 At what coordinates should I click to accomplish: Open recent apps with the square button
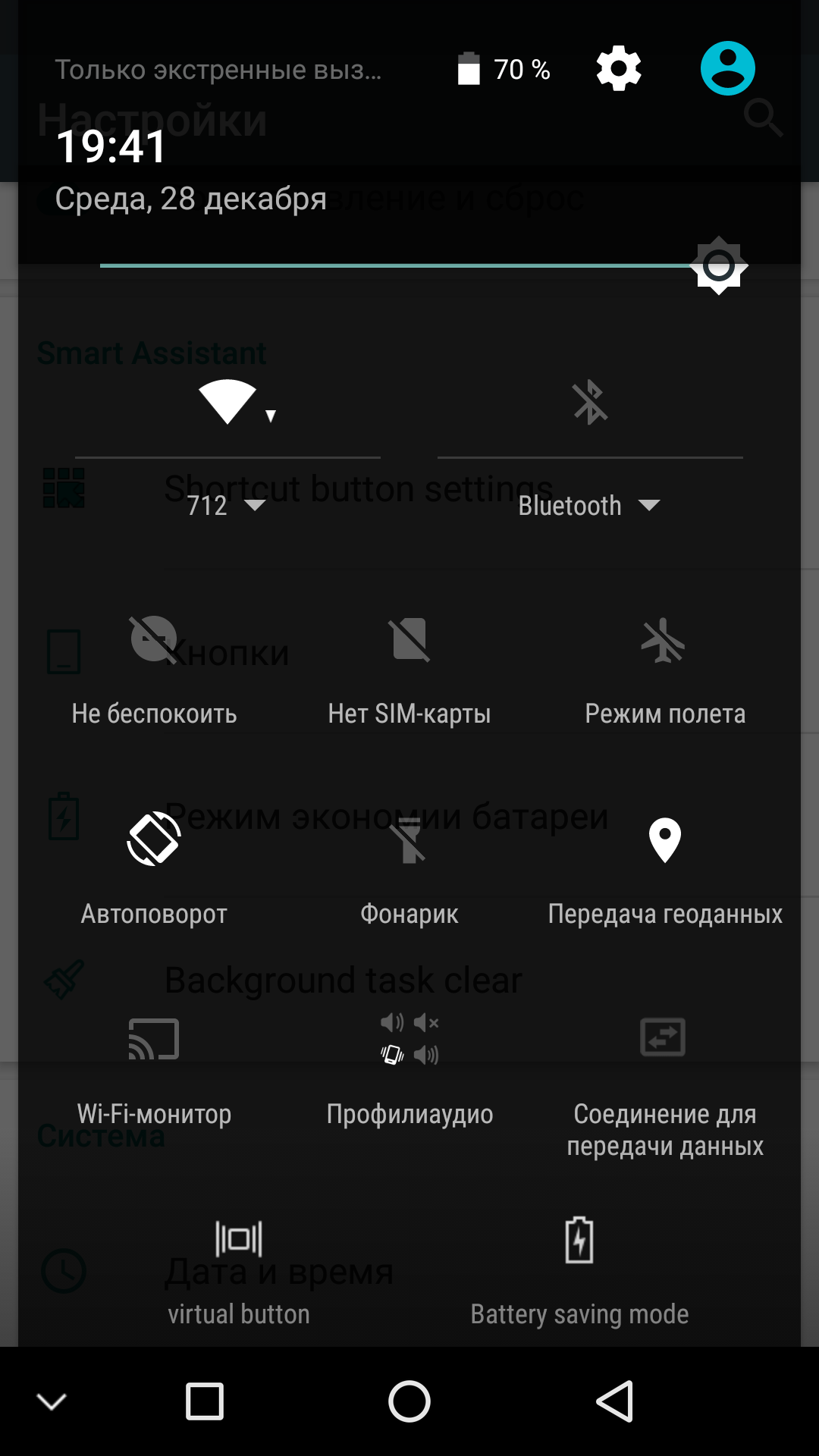[205, 1401]
